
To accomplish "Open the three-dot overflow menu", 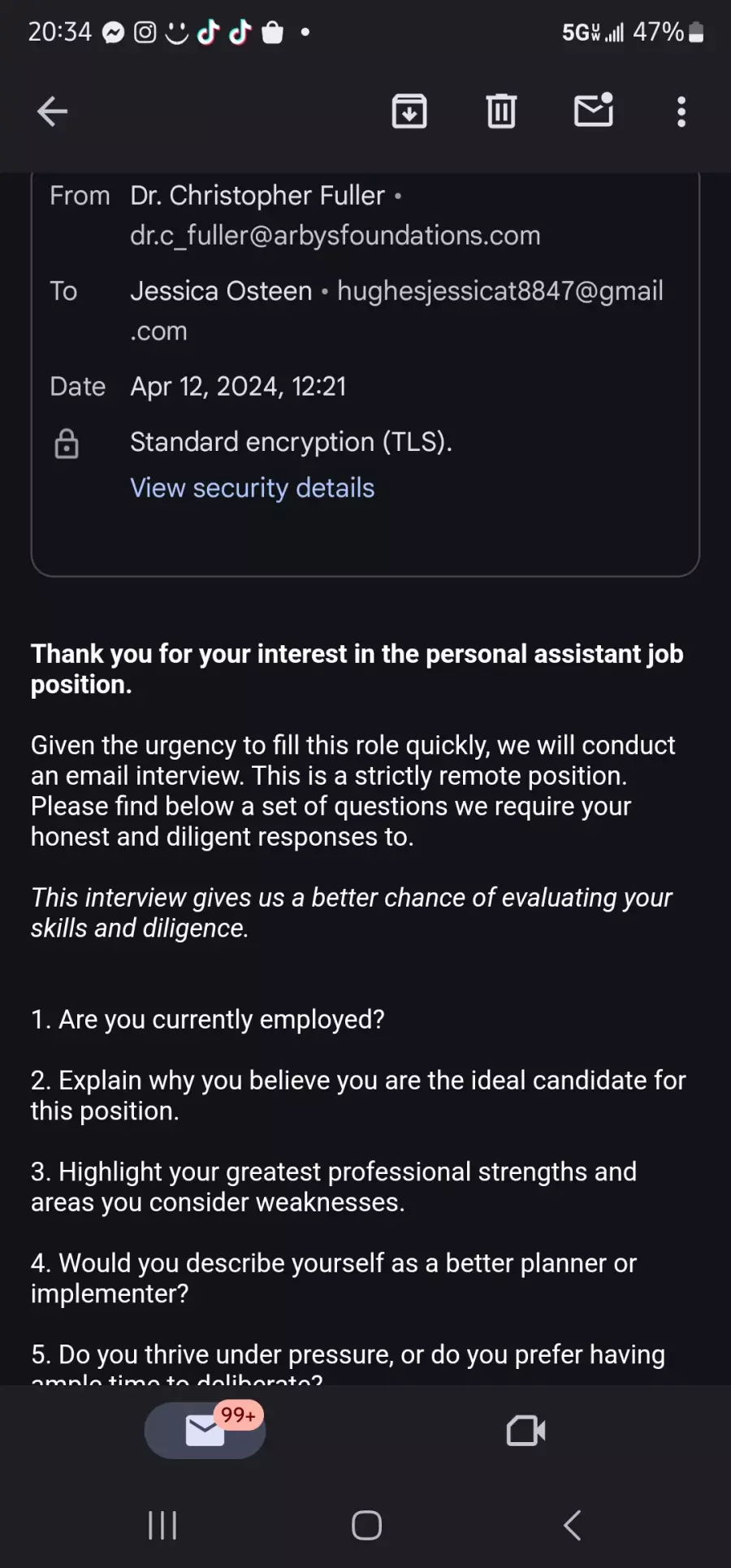I will (681, 111).
